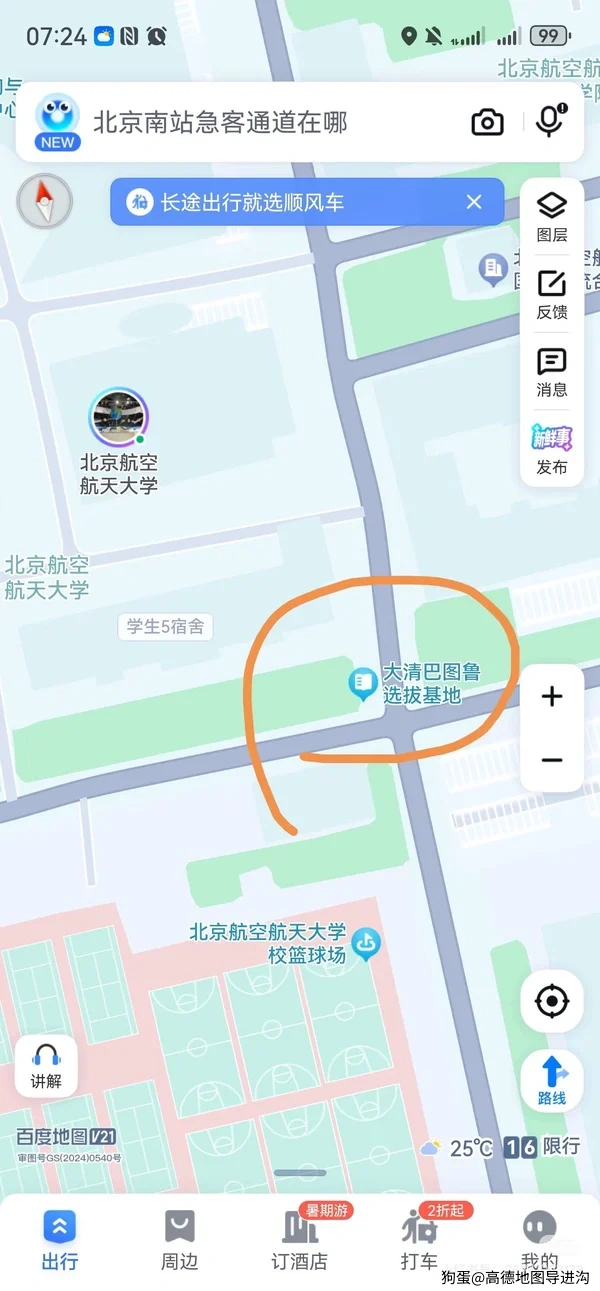
Task: Open 消息 messages
Action: 552,372
